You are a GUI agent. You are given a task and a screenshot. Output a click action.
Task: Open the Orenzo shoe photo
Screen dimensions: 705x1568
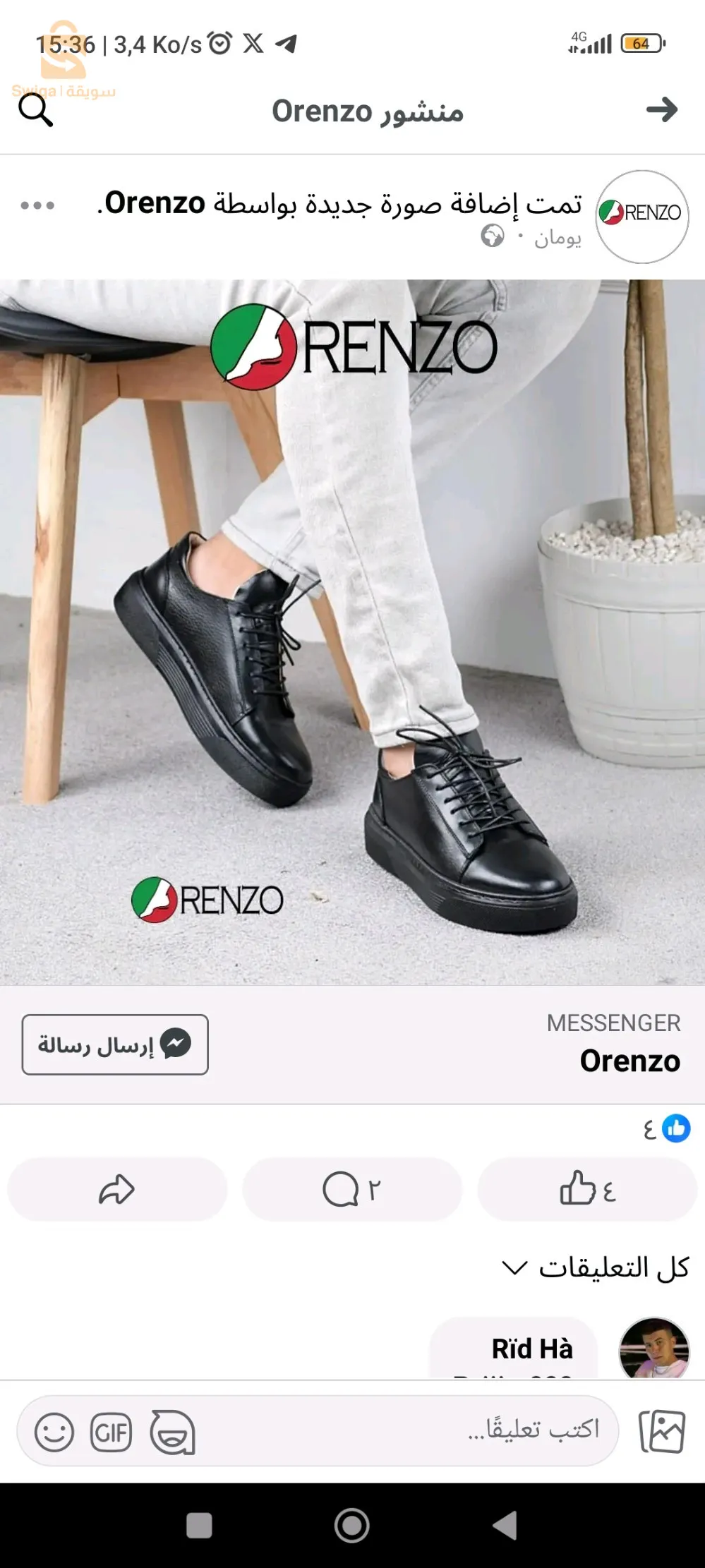(x=352, y=632)
